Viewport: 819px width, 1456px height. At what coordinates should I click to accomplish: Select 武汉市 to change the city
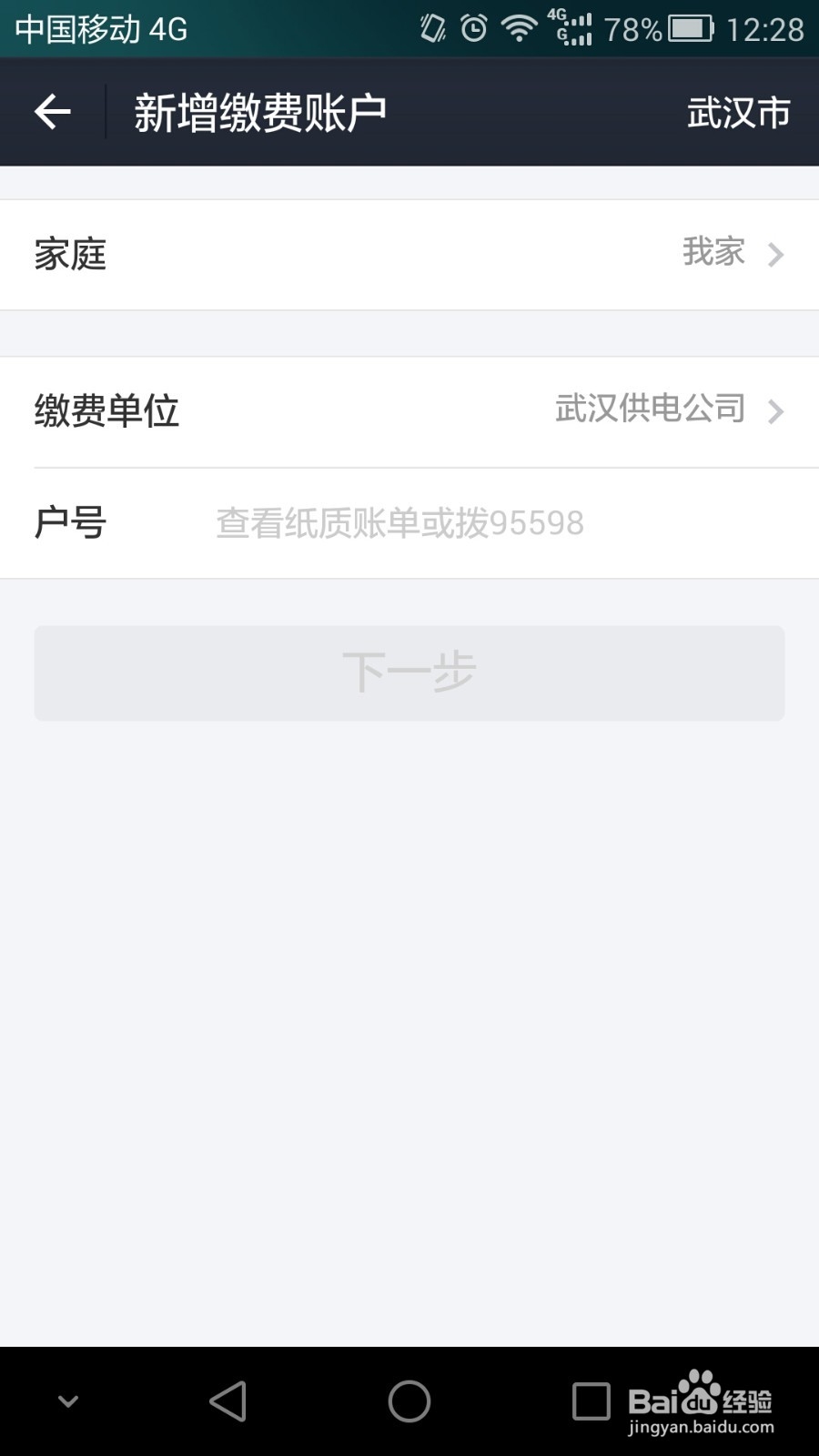click(739, 113)
